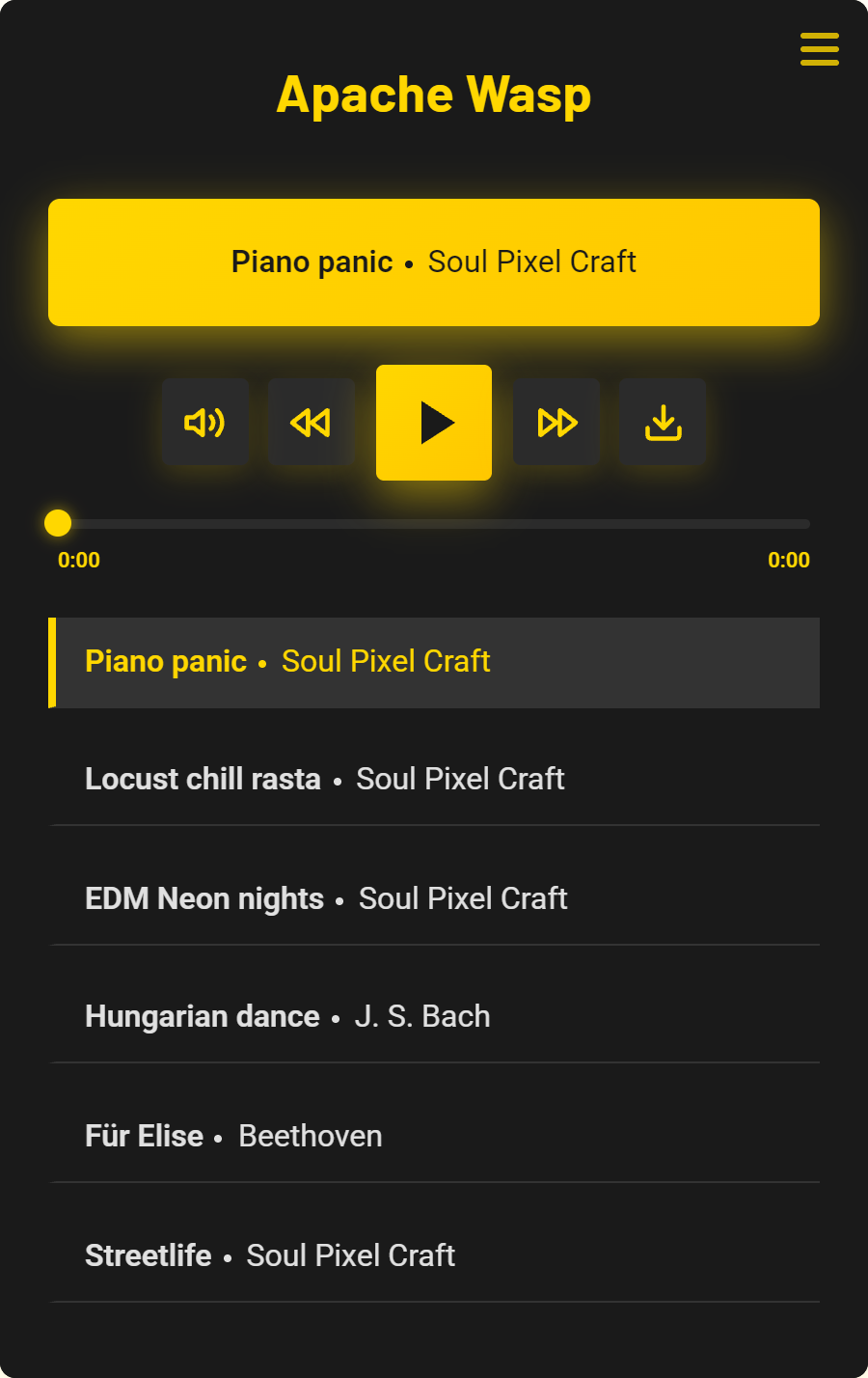Open the hamburger menu

pos(819,49)
